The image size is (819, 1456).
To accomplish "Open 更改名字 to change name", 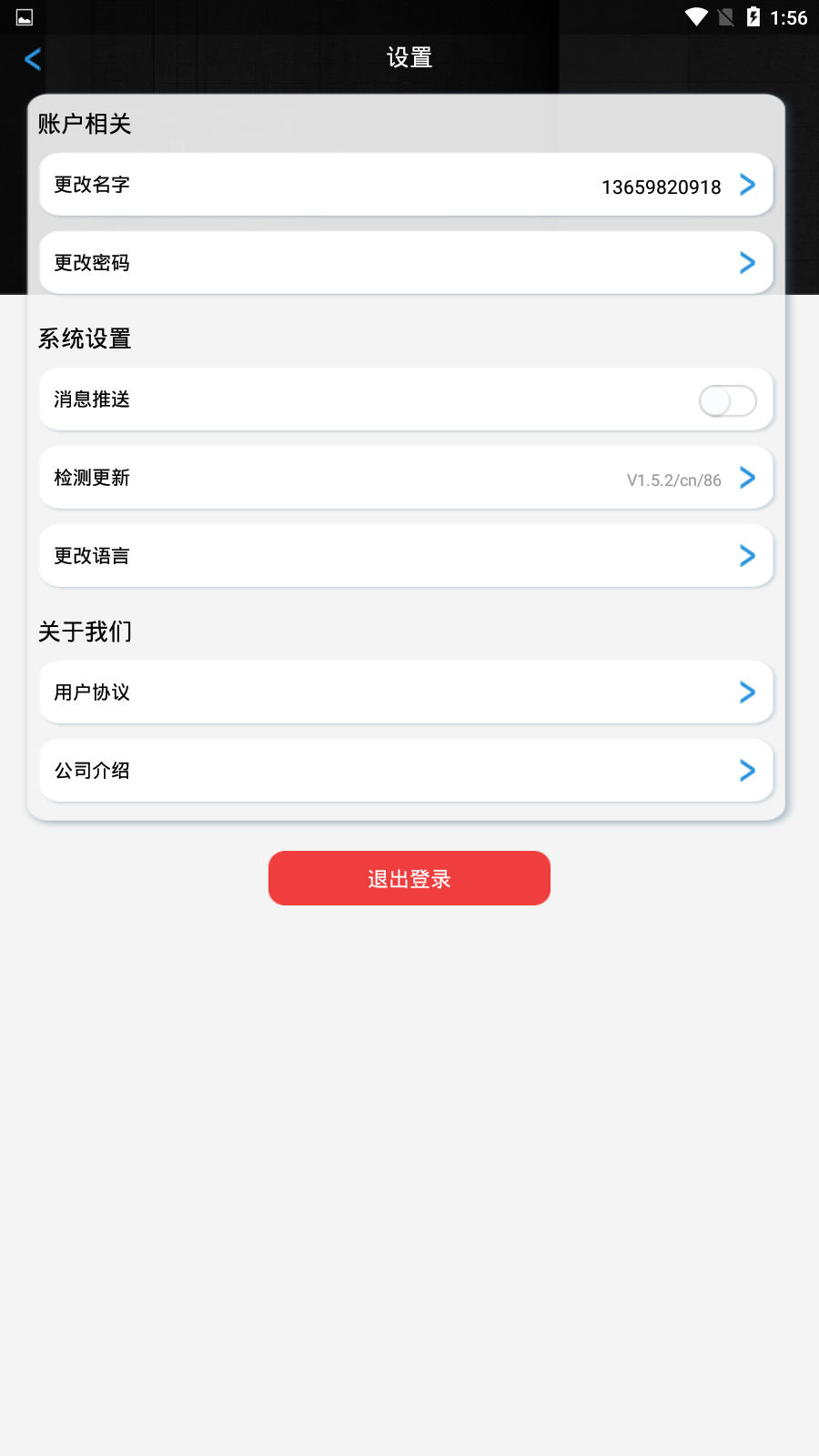I will tap(407, 185).
